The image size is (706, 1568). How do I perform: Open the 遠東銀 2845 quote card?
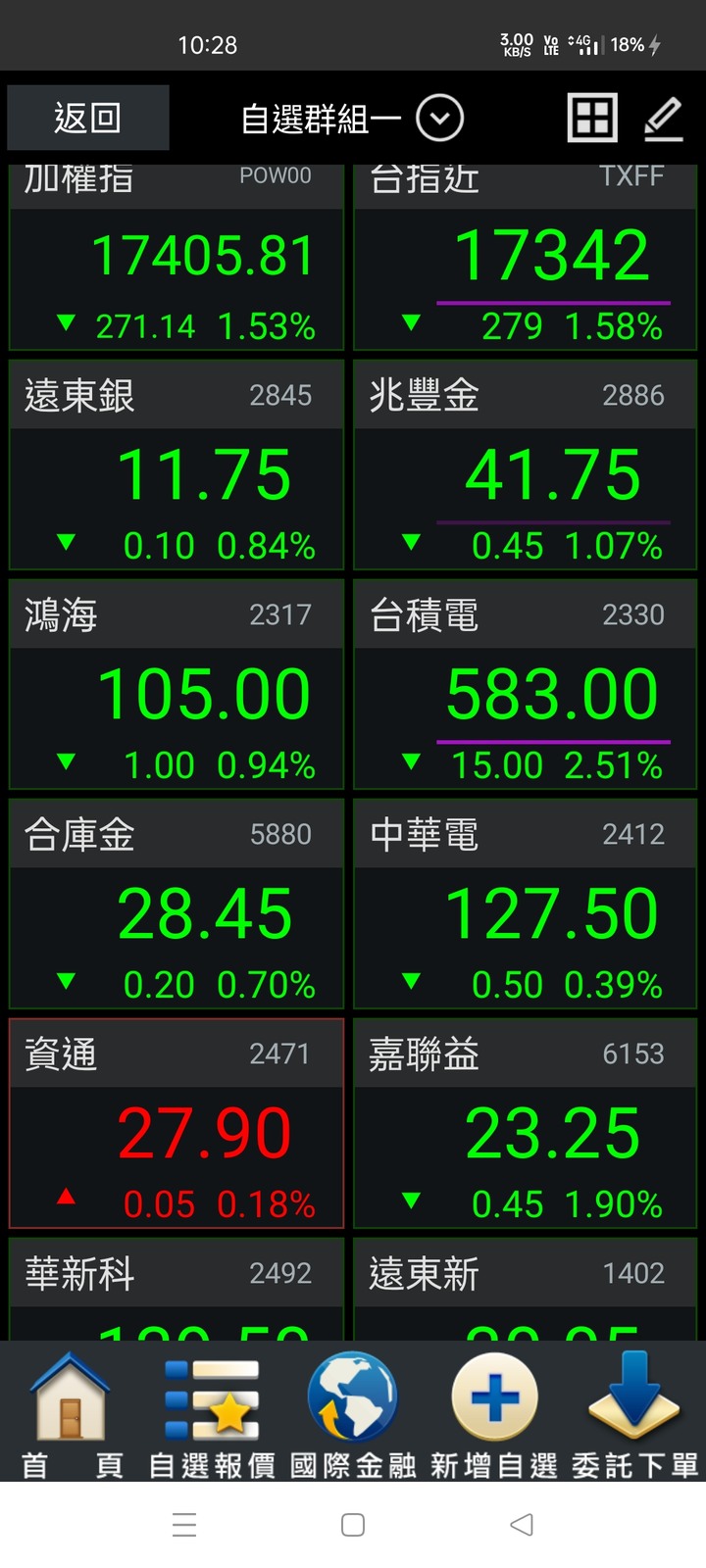point(176,465)
